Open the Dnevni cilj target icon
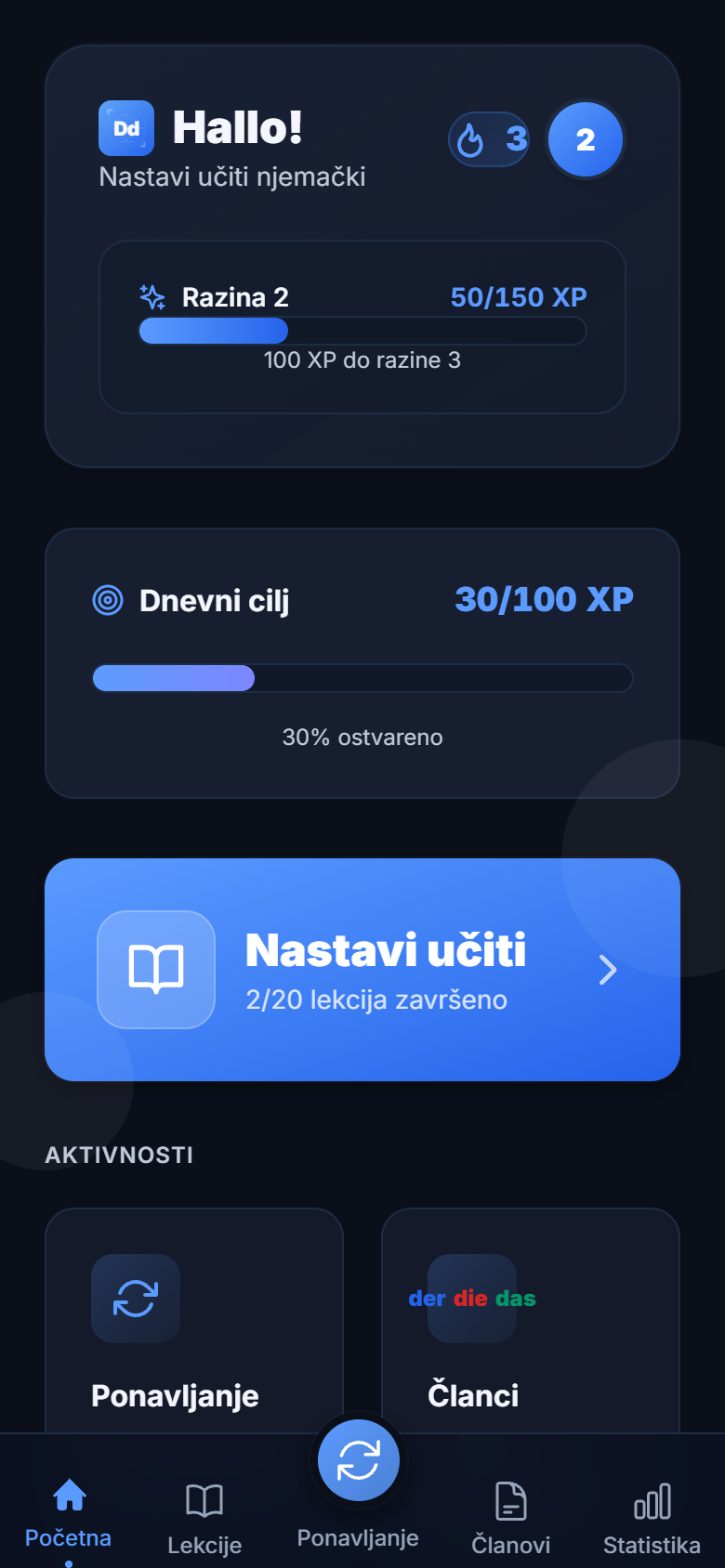Image resolution: width=725 pixels, height=1568 pixels. point(109,600)
